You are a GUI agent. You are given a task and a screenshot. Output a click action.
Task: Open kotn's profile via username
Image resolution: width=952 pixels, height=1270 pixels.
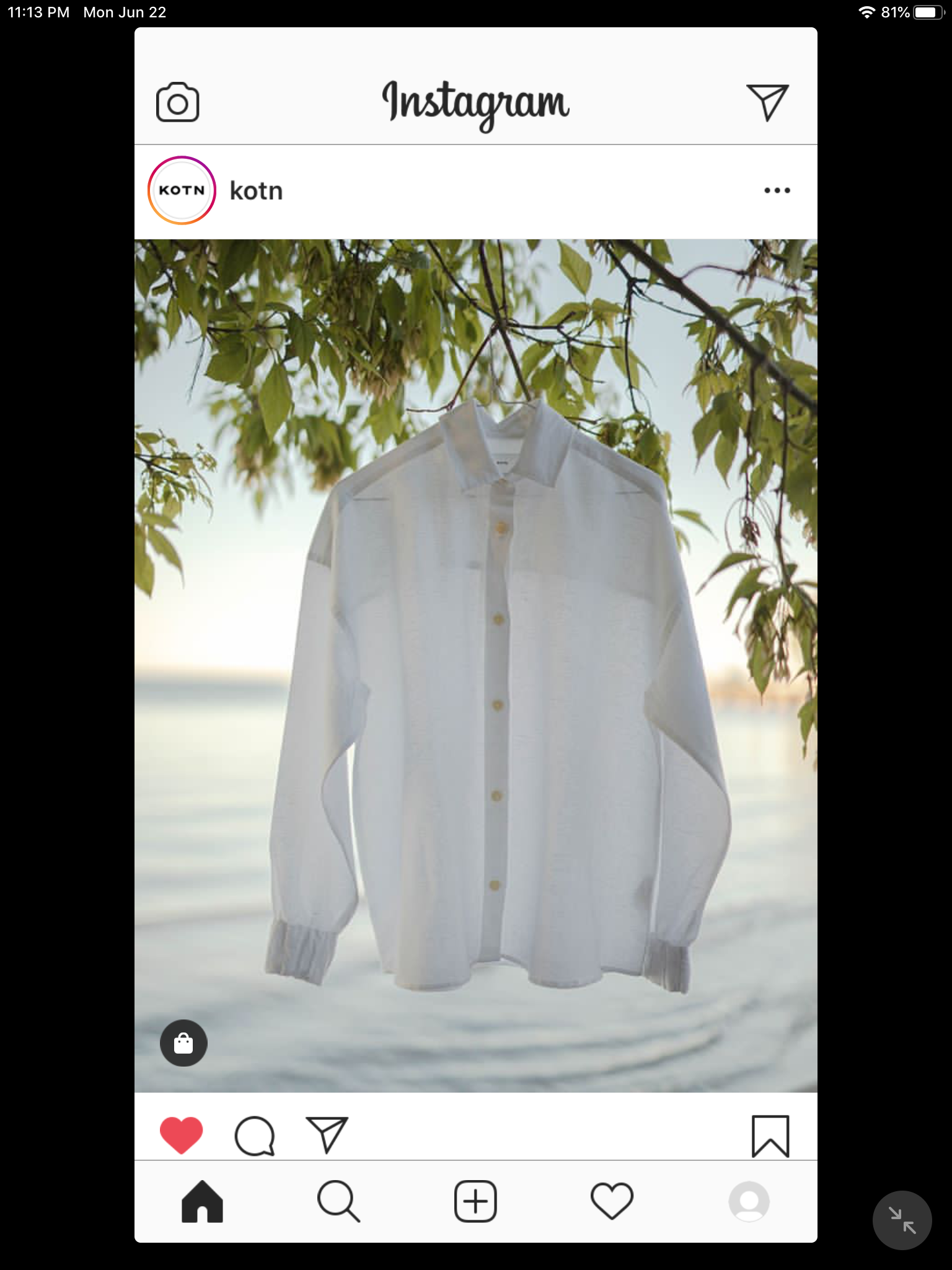tap(256, 191)
